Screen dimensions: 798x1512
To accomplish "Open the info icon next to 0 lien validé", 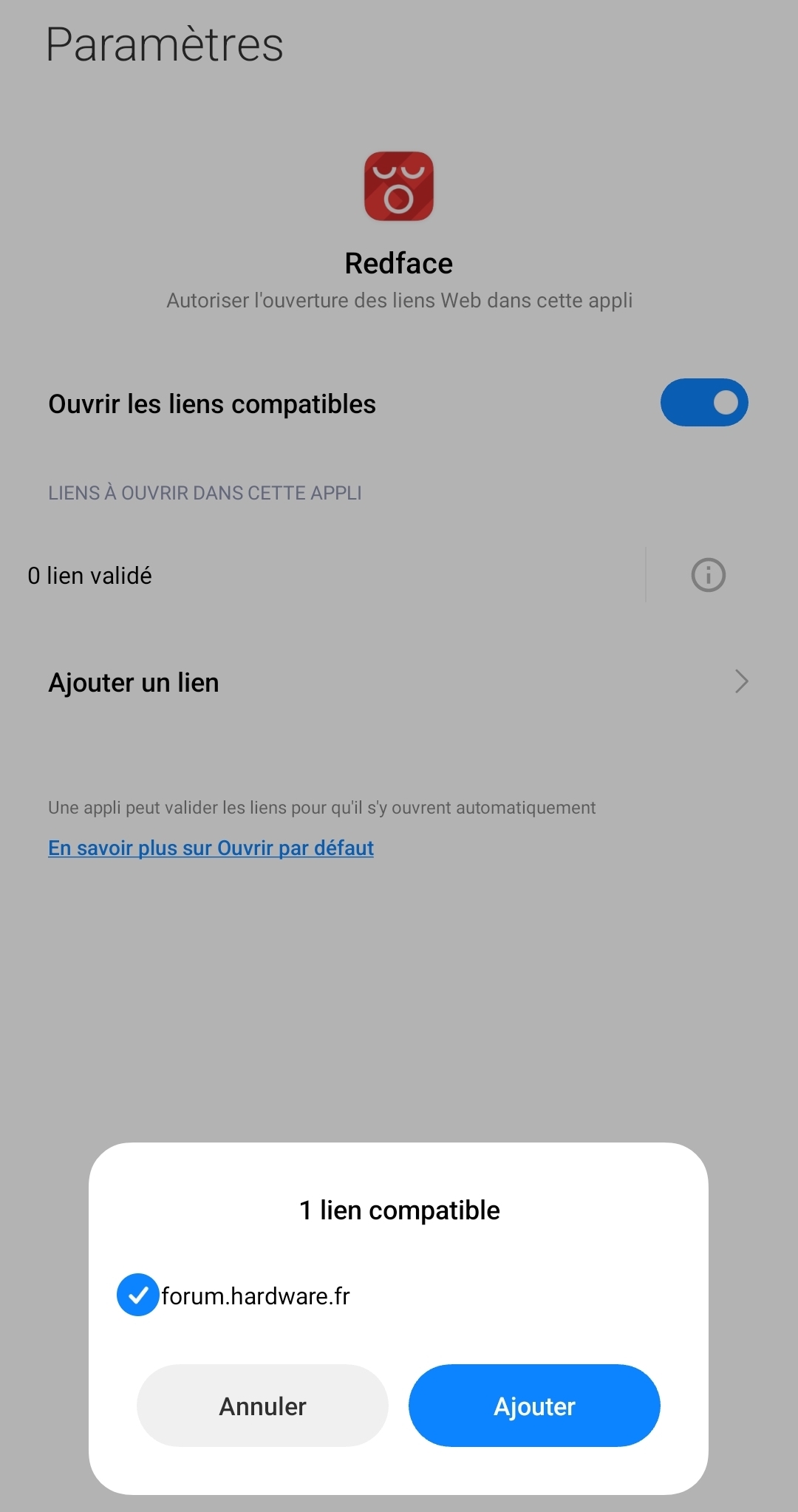I will 708,575.
